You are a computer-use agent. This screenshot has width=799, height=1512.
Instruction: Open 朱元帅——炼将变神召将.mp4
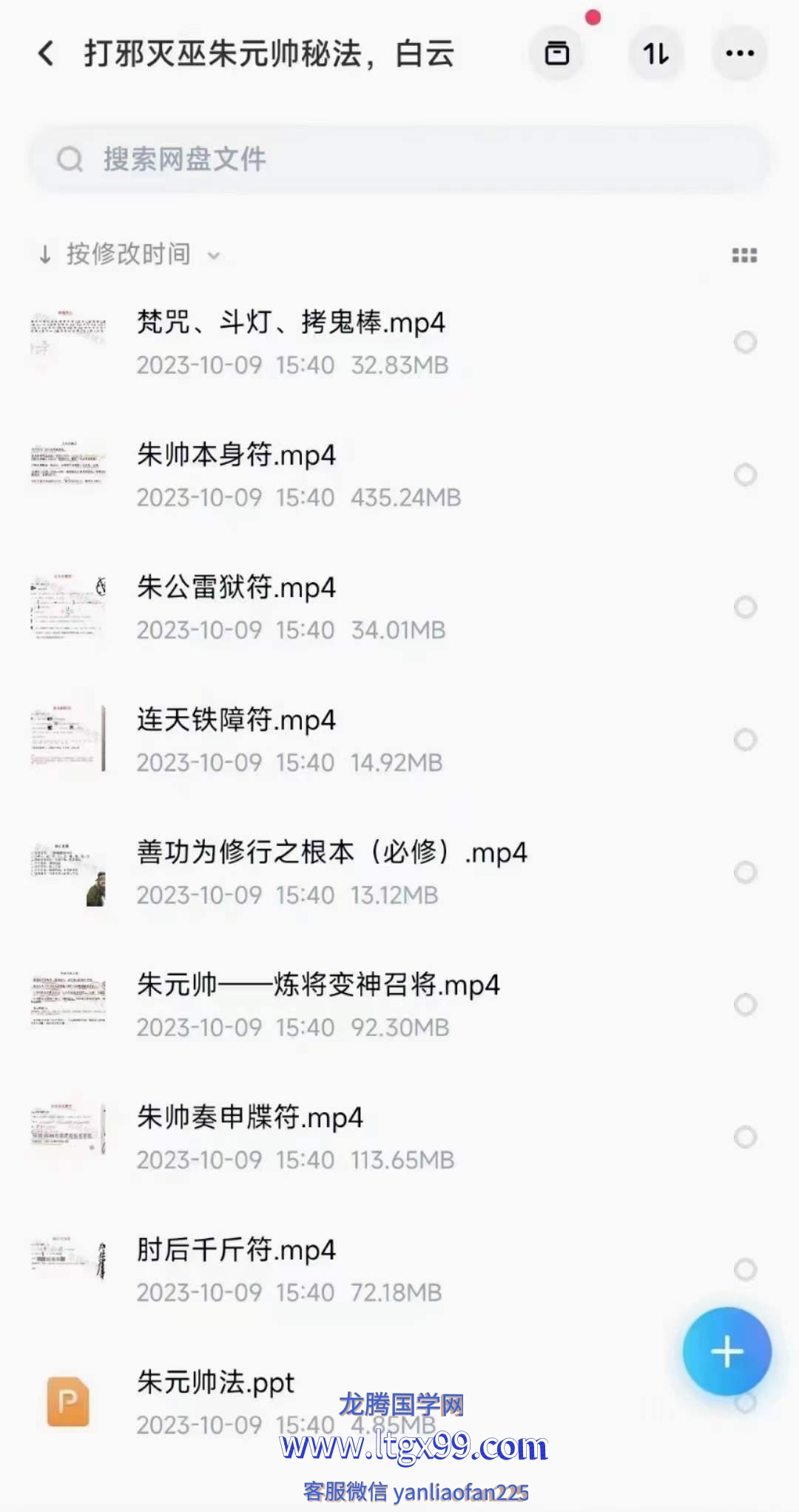(x=318, y=985)
